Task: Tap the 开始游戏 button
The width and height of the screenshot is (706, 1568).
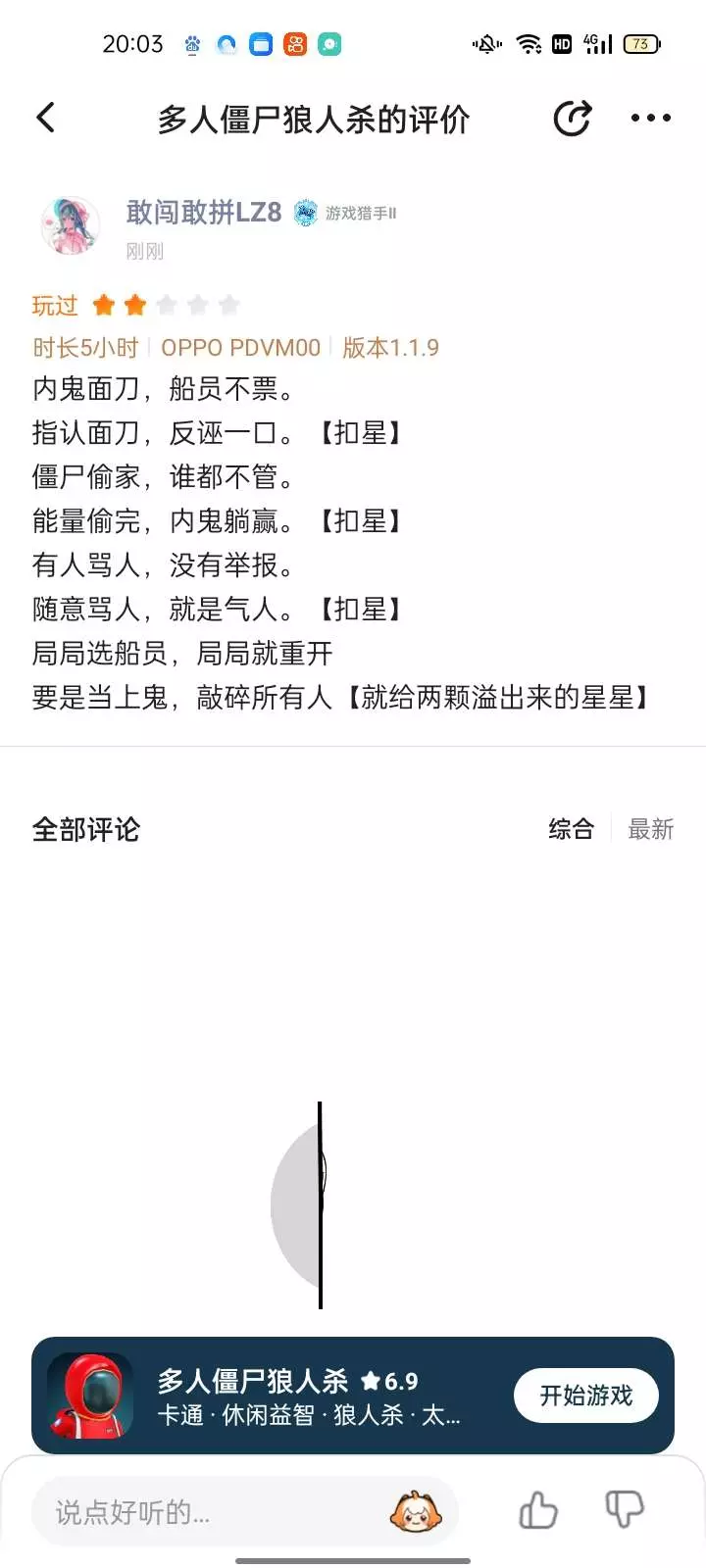Action: (x=586, y=1396)
